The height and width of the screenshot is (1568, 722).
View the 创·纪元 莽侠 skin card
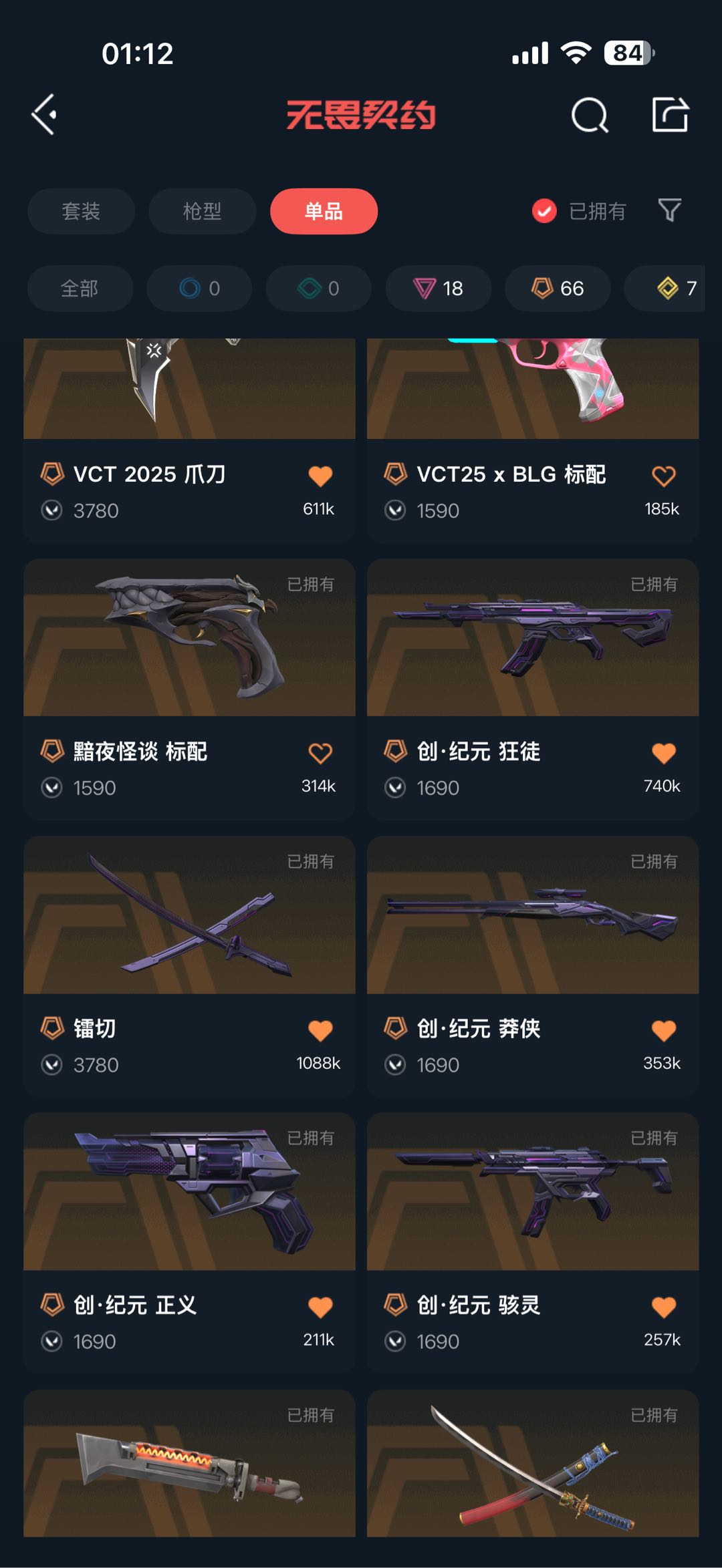tap(533, 966)
